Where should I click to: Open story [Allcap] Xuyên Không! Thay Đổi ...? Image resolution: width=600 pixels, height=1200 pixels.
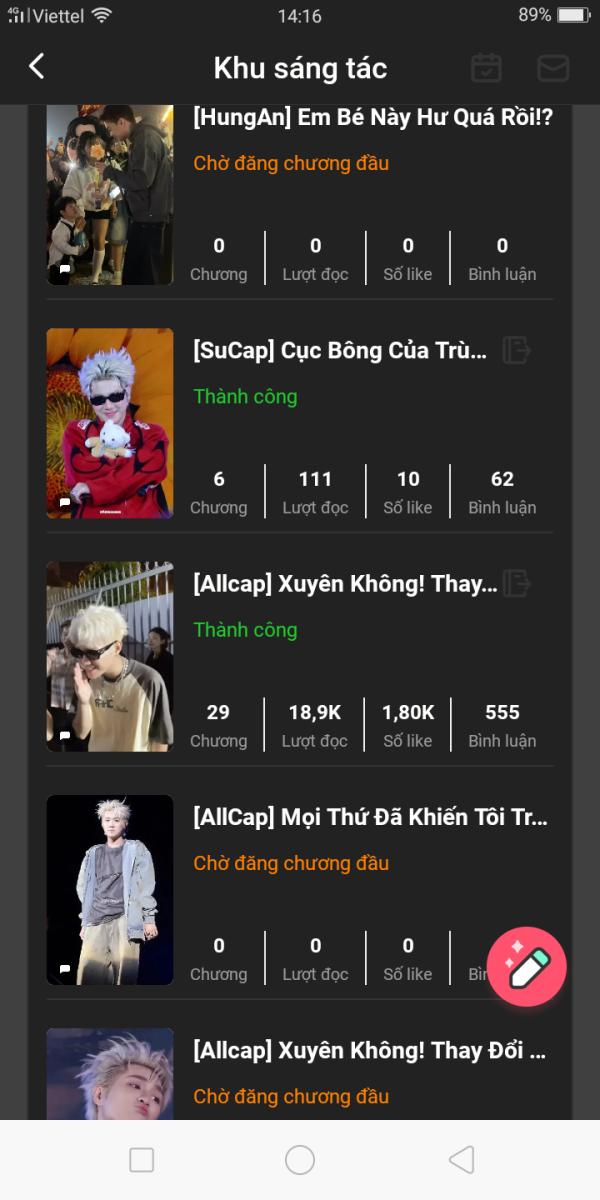click(x=370, y=1051)
